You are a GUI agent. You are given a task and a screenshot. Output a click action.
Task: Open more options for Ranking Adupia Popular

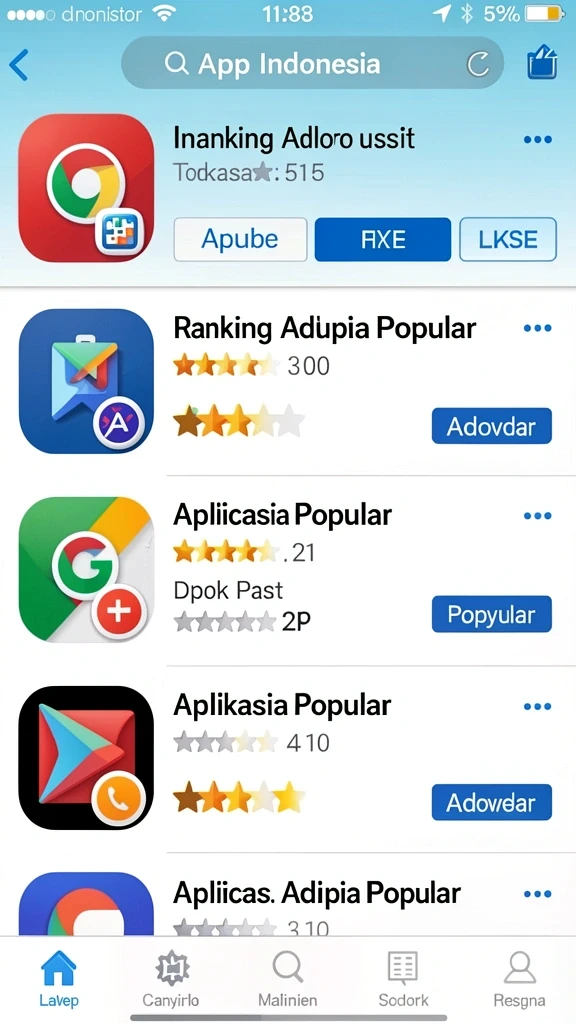tap(537, 328)
